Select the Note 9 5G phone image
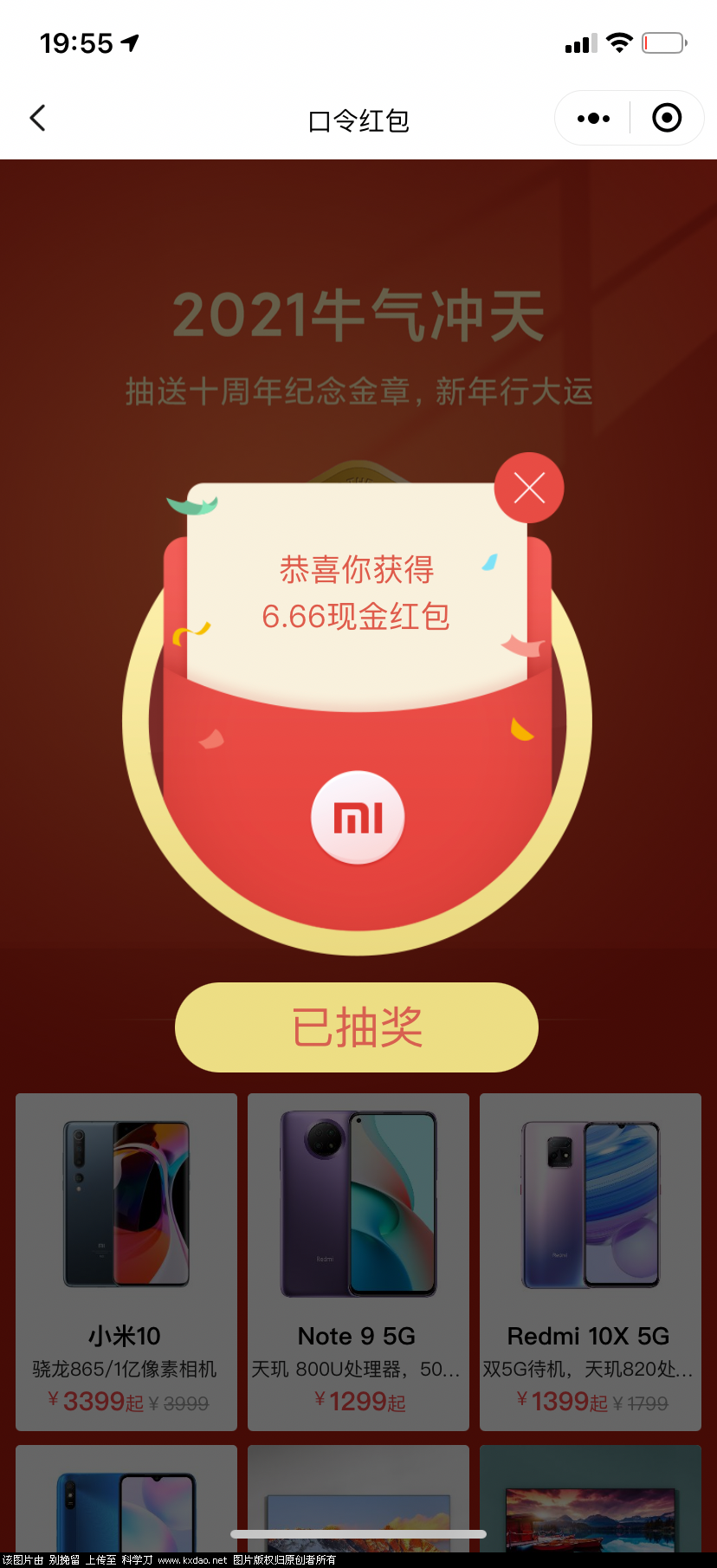Image resolution: width=717 pixels, height=1568 pixels. (358, 1204)
